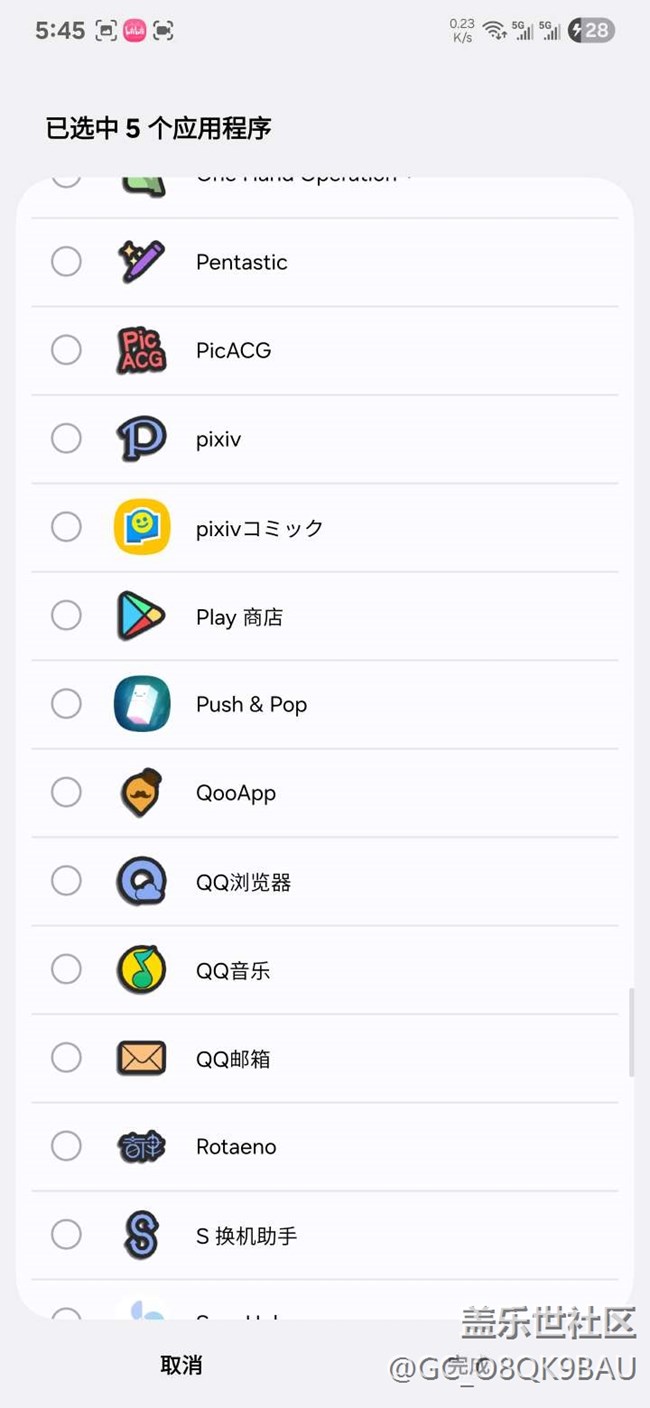Select QQ浏览器 app
Image resolution: width=650 pixels, height=1408 pixels.
(x=325, y=881)
